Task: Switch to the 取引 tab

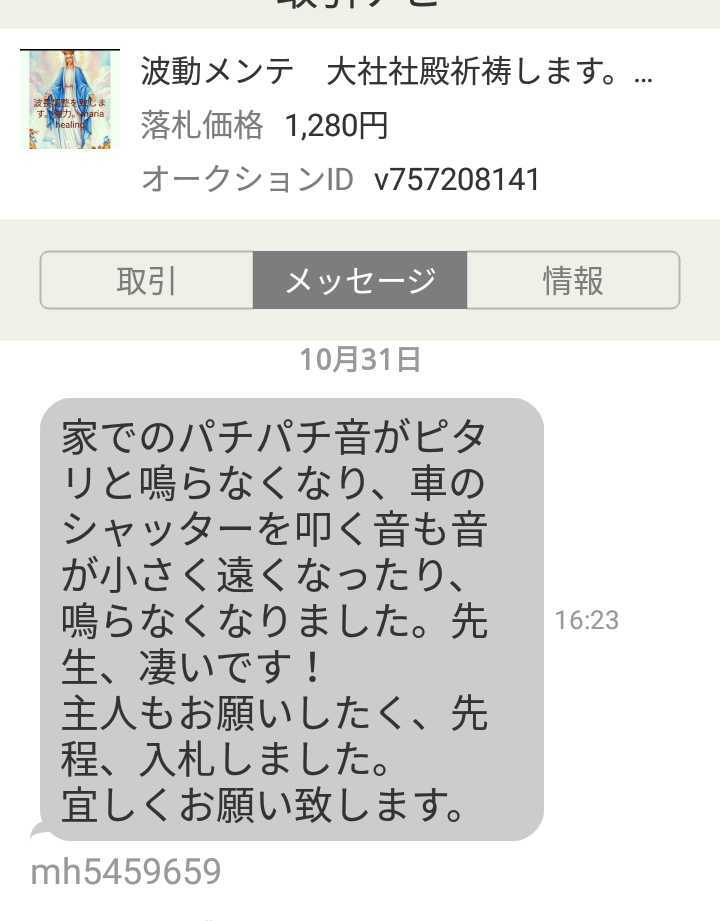Action: pyautogui.click(x=146, y=281)
